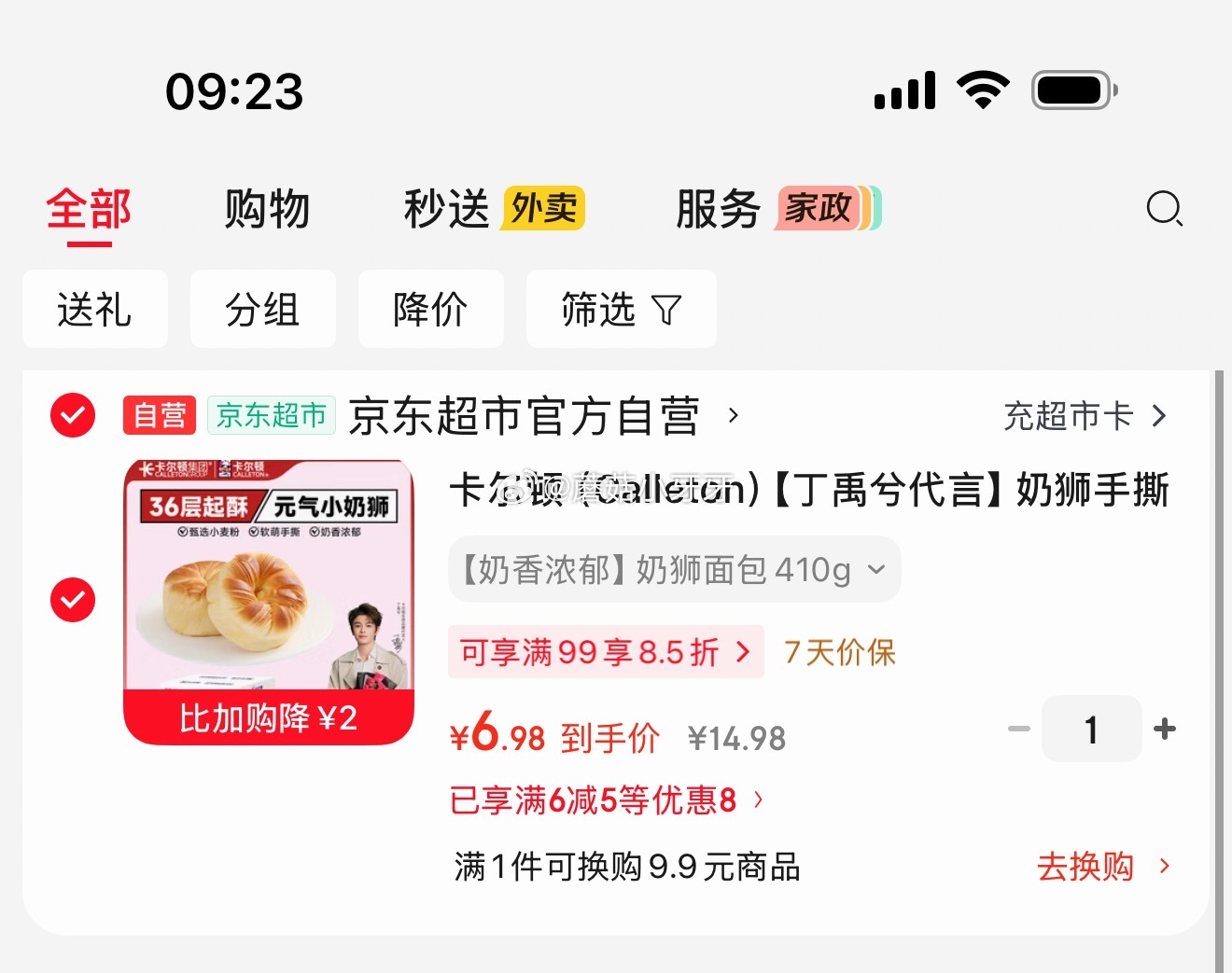
Task: Increase the bread quantity with plus
Action: [1165, 729]
